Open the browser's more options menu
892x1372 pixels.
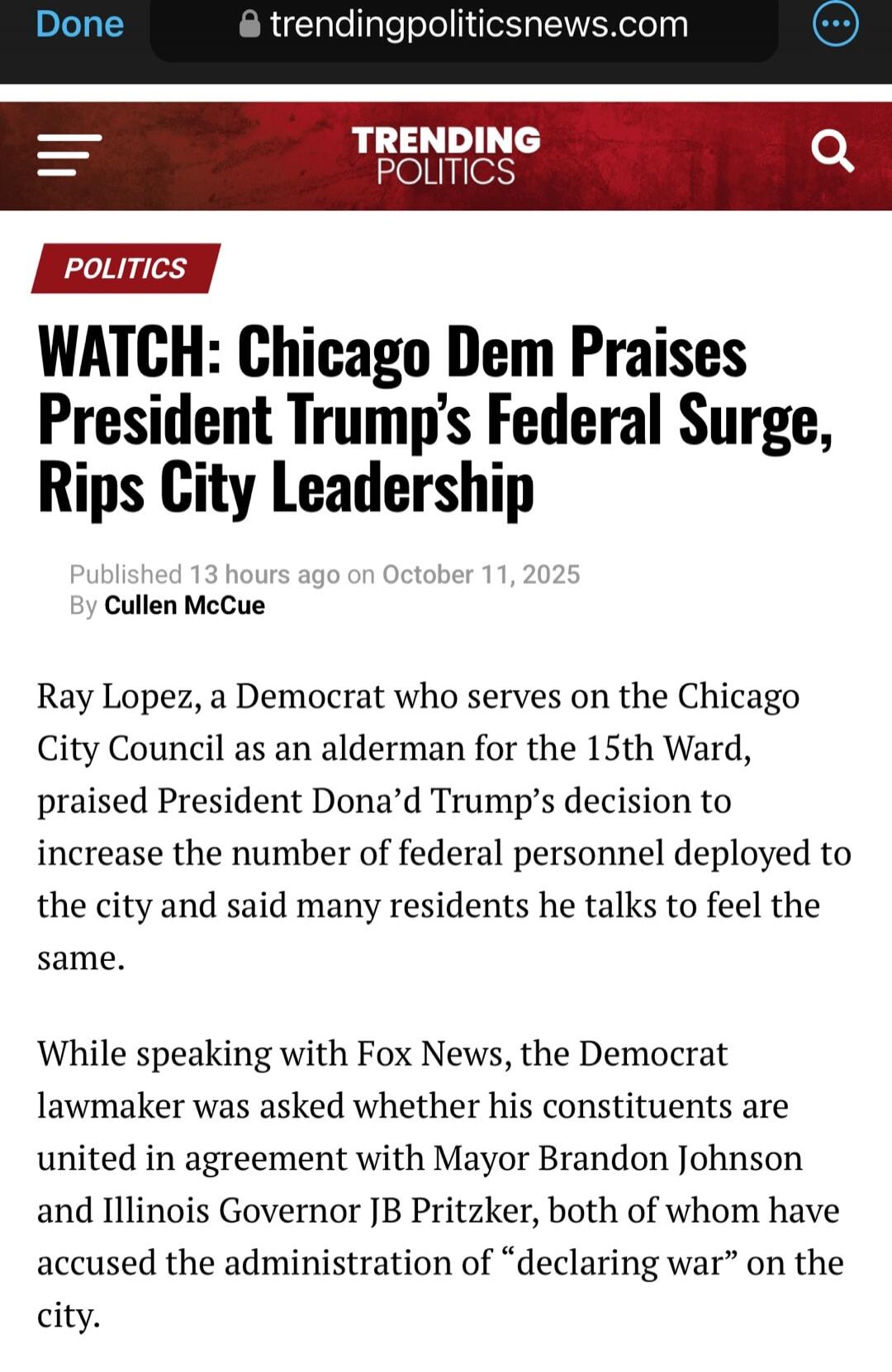click(x=835, y=25)
